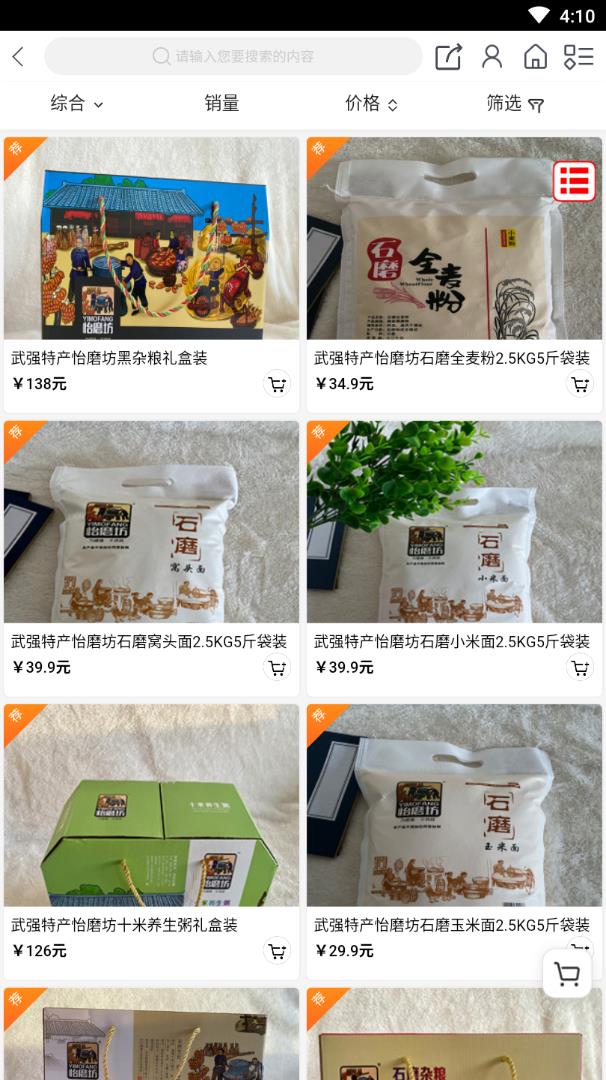Screen dimensions: 606x1080
Task: Share this product list page
Action: tap(448, 57)
